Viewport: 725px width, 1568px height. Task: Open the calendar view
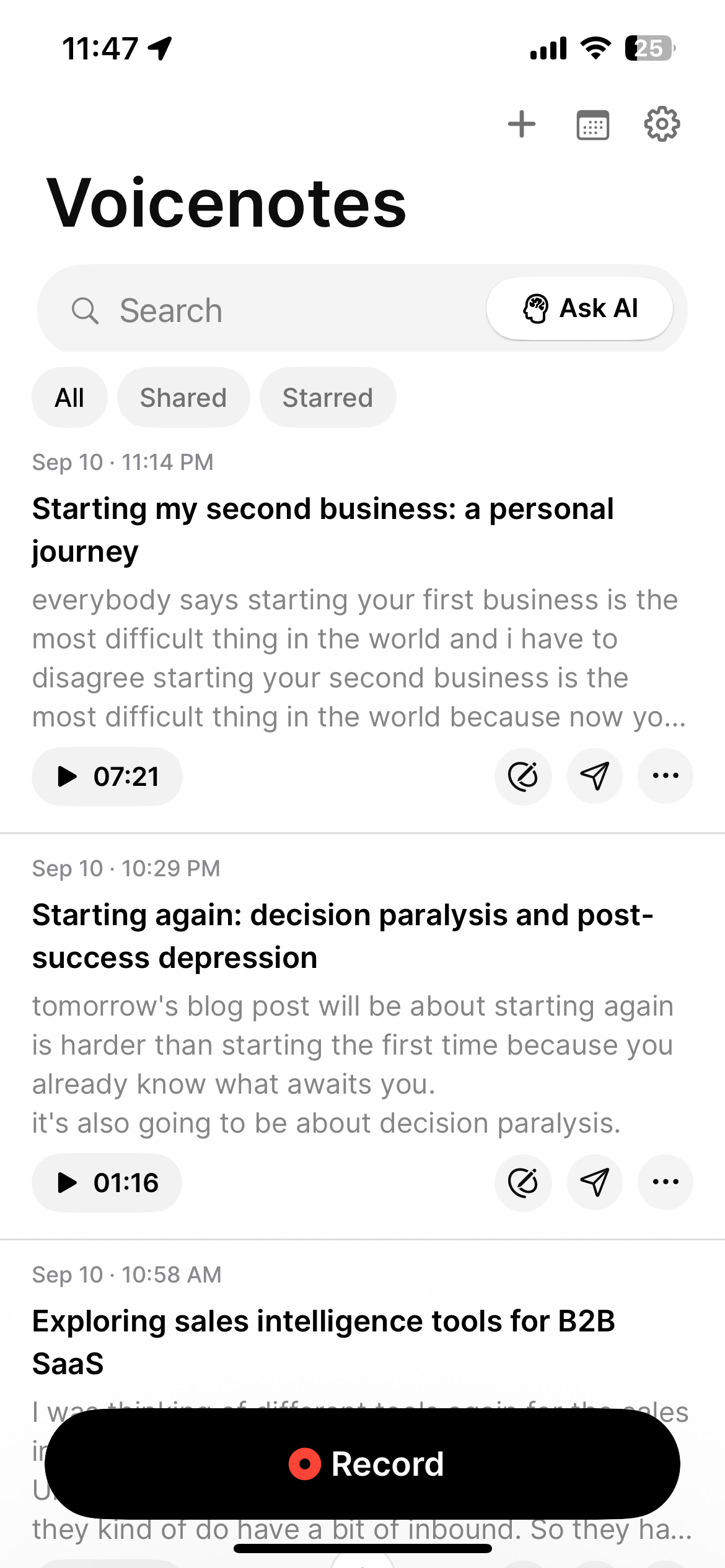[592, 124]
